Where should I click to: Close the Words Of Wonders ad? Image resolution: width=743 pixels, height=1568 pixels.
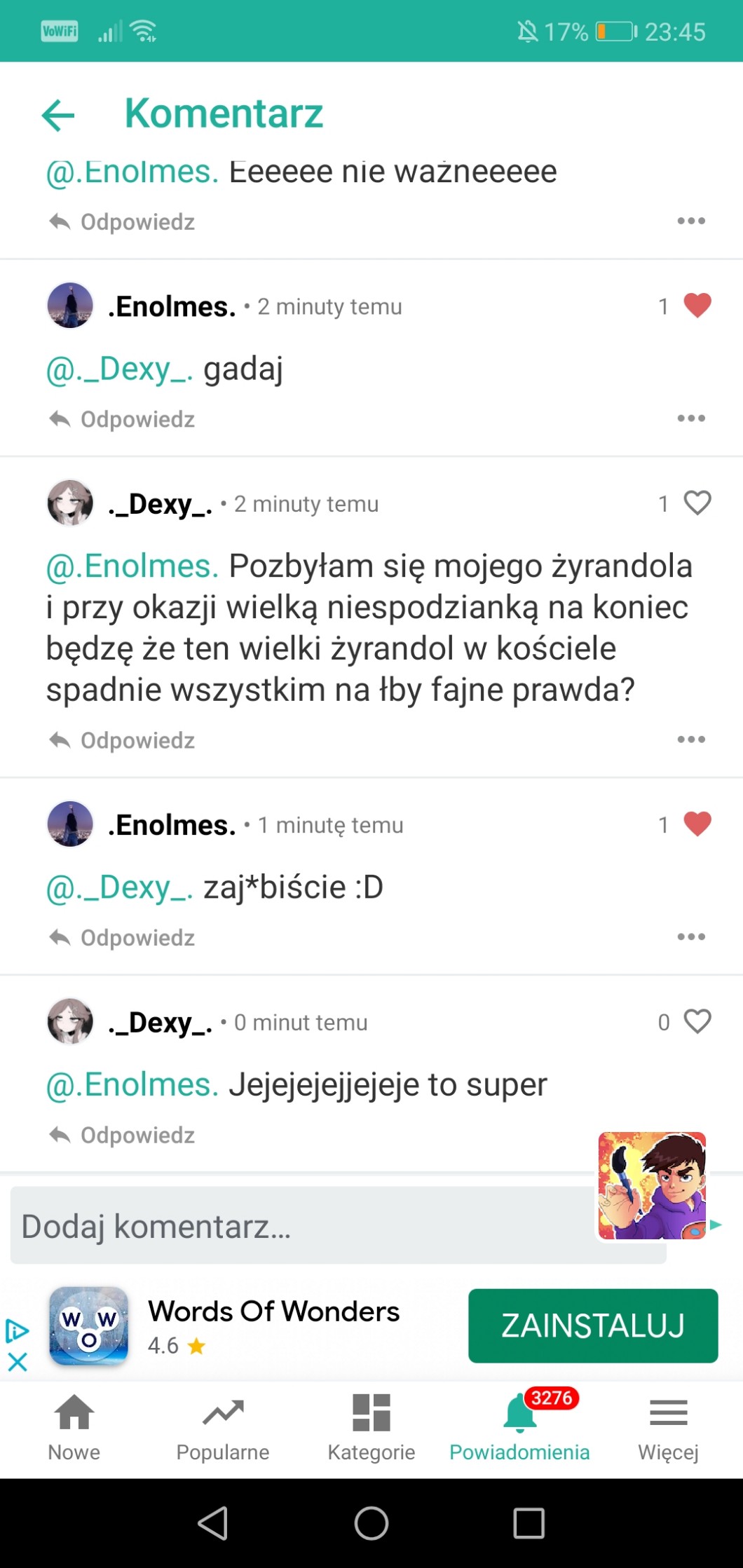click(18, 1362)
